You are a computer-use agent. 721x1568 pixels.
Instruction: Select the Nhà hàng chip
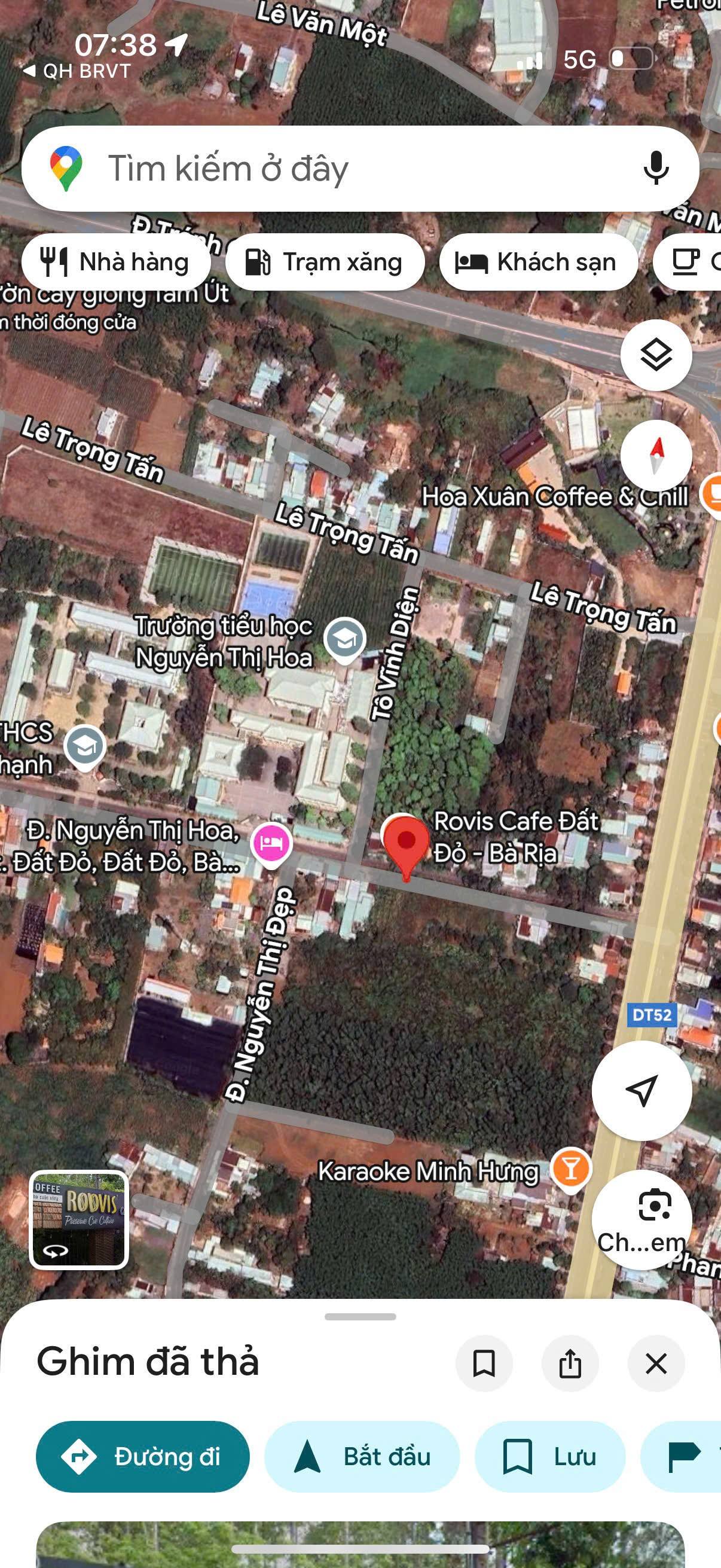pyautogui.click(x=115, y=263)
